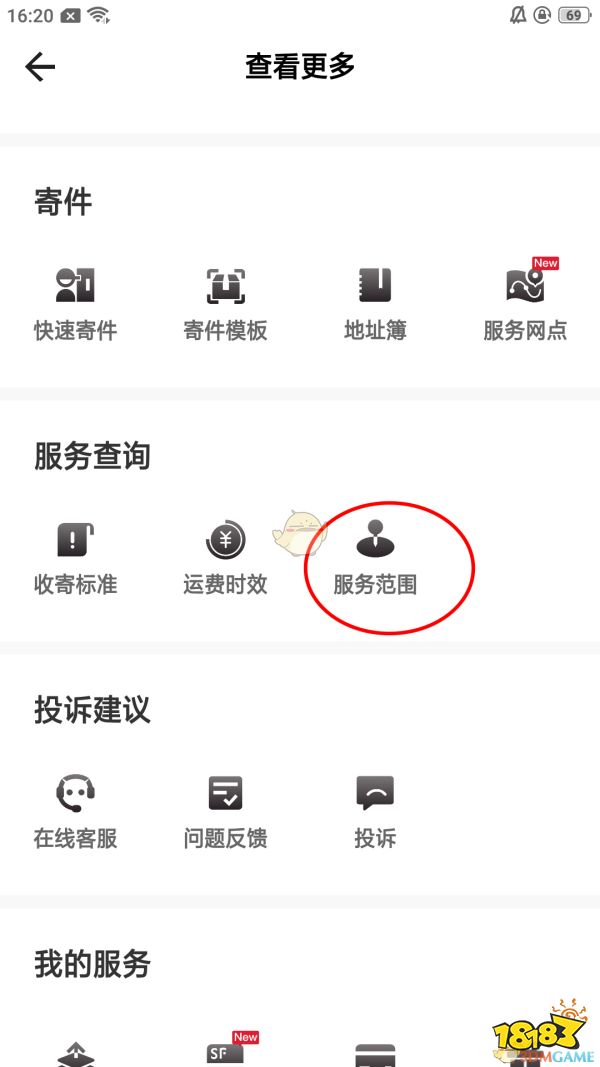Open 服务网点 service outlets
This screenshot has width=600, height=1067.
[525, 304]
